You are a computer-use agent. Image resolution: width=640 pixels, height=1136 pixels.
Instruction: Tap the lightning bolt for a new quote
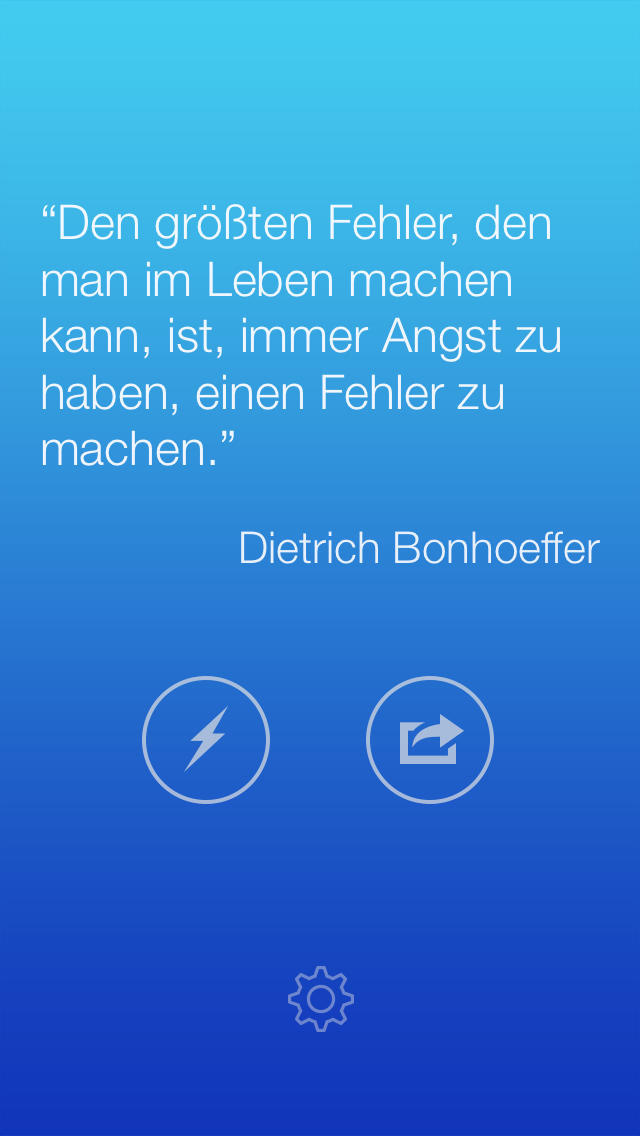[206, 740]
